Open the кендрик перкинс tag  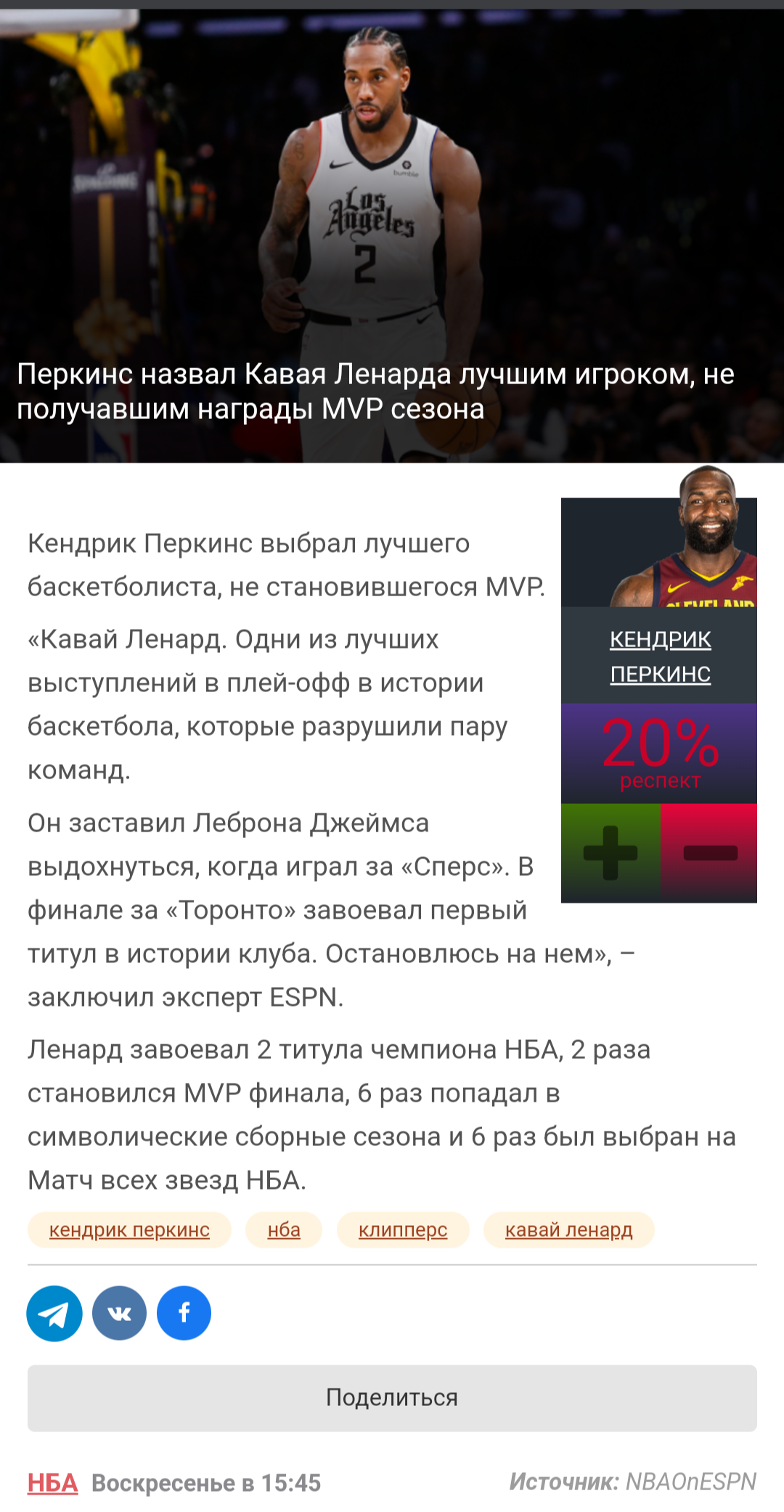click(129, 1229)
